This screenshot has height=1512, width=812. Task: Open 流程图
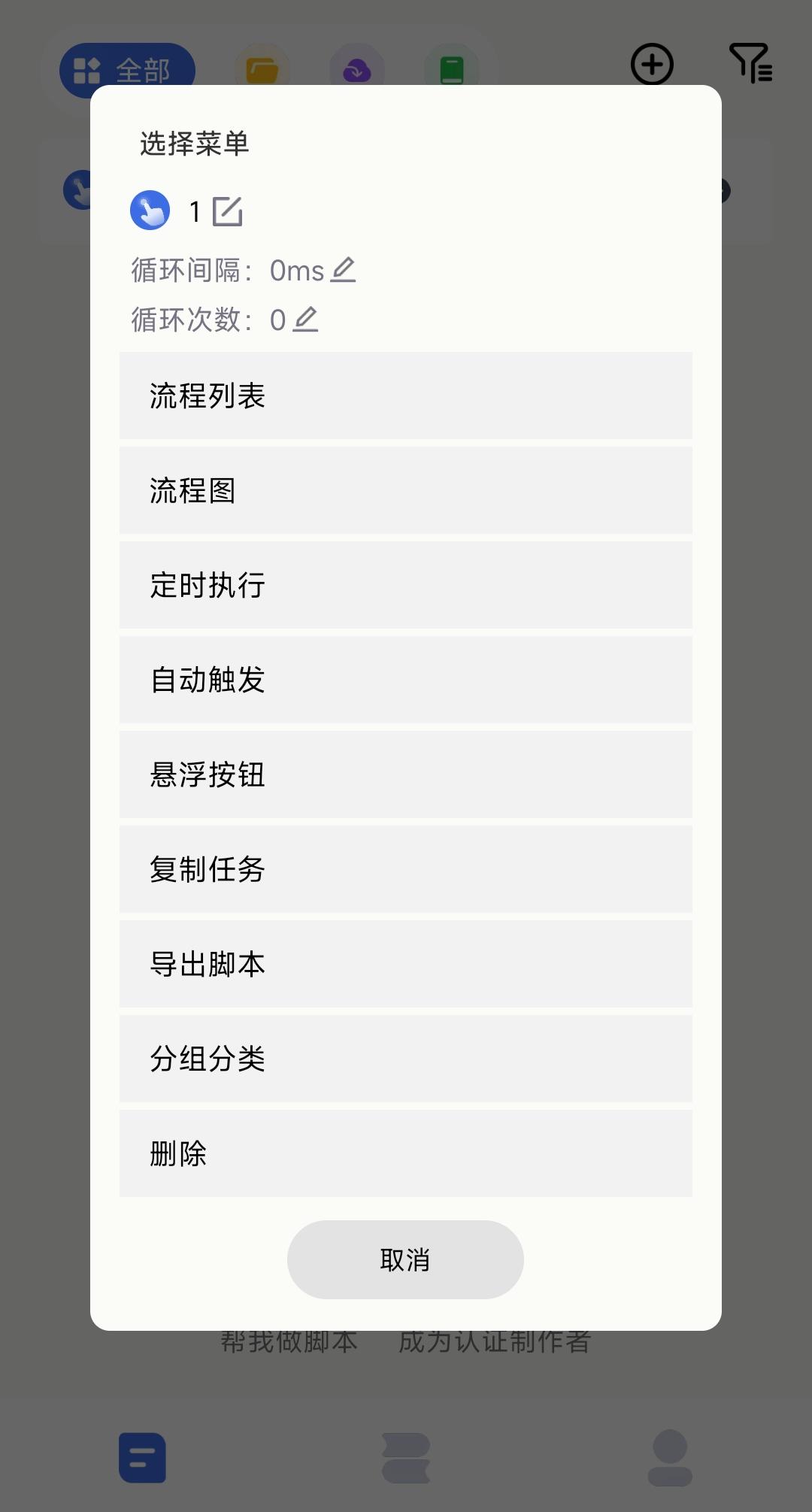406,490
